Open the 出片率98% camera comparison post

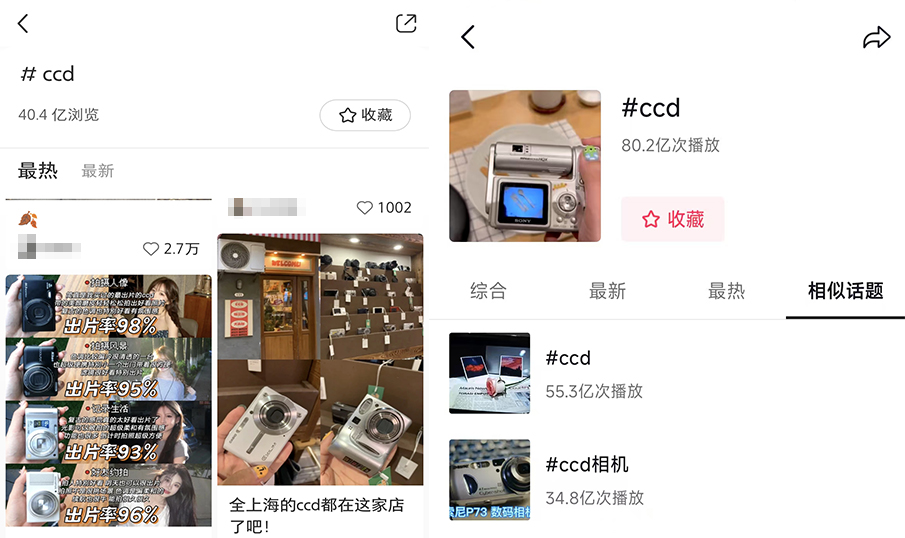tap(108, 400)
